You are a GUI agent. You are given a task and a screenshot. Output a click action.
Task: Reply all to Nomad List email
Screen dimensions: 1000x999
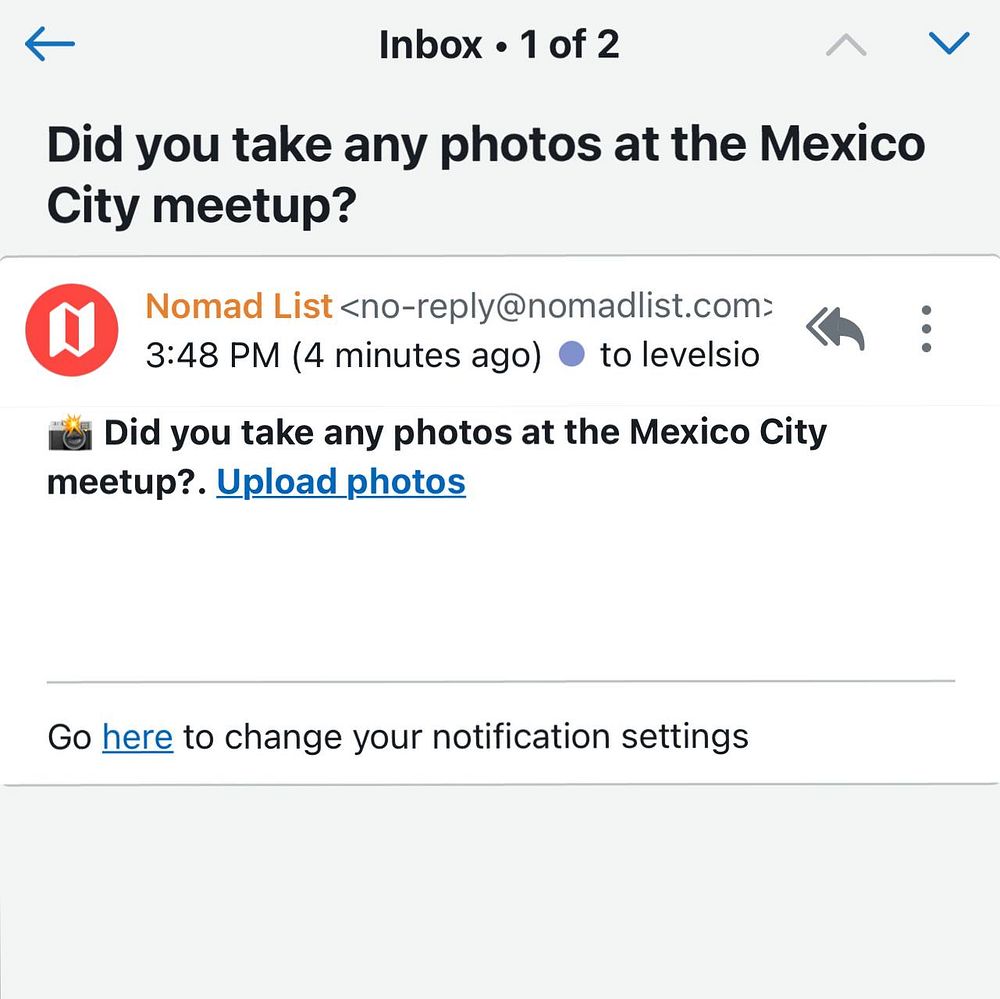tap(835, 329)
